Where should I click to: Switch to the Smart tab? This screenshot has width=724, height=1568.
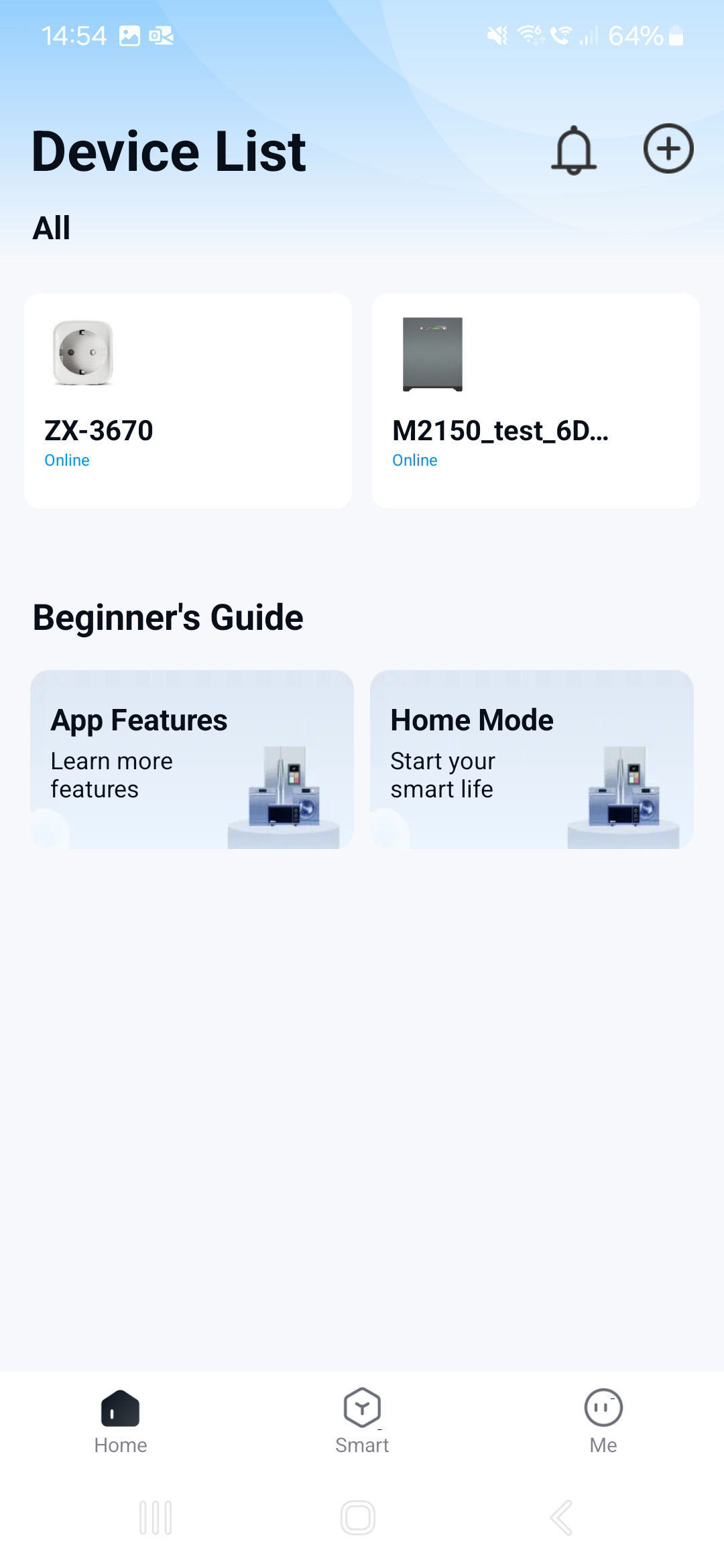(x=362, y=1421)
